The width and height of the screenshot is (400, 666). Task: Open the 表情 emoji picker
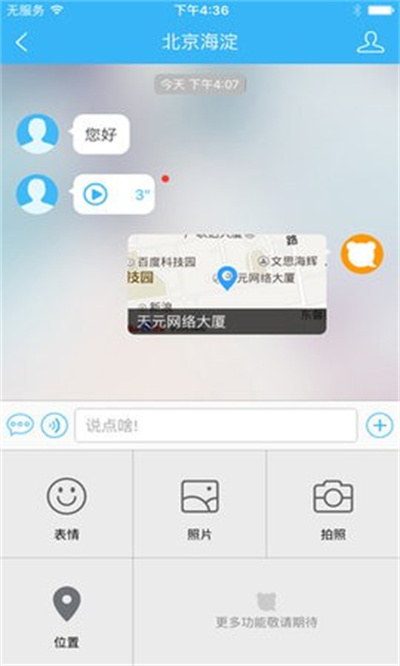pos(67,505)
